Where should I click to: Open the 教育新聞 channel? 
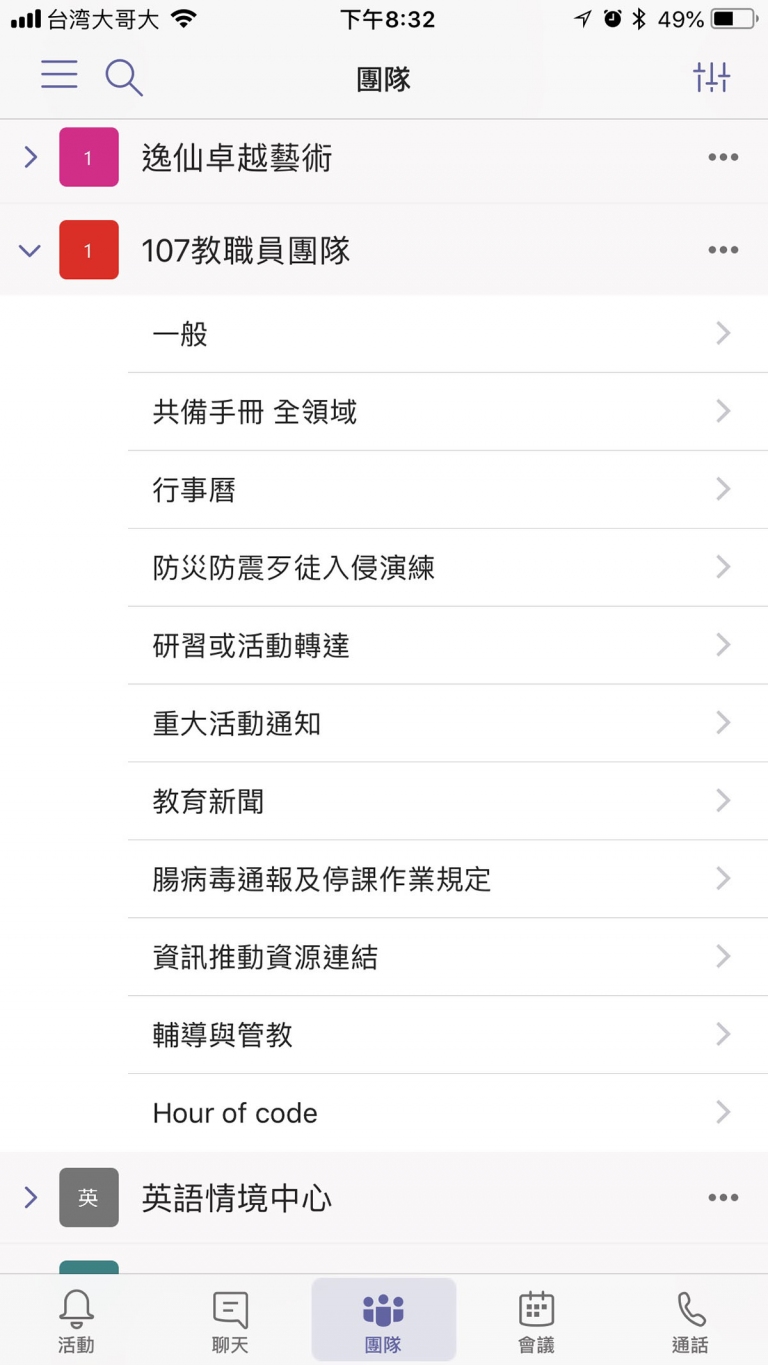click(448, 802)
